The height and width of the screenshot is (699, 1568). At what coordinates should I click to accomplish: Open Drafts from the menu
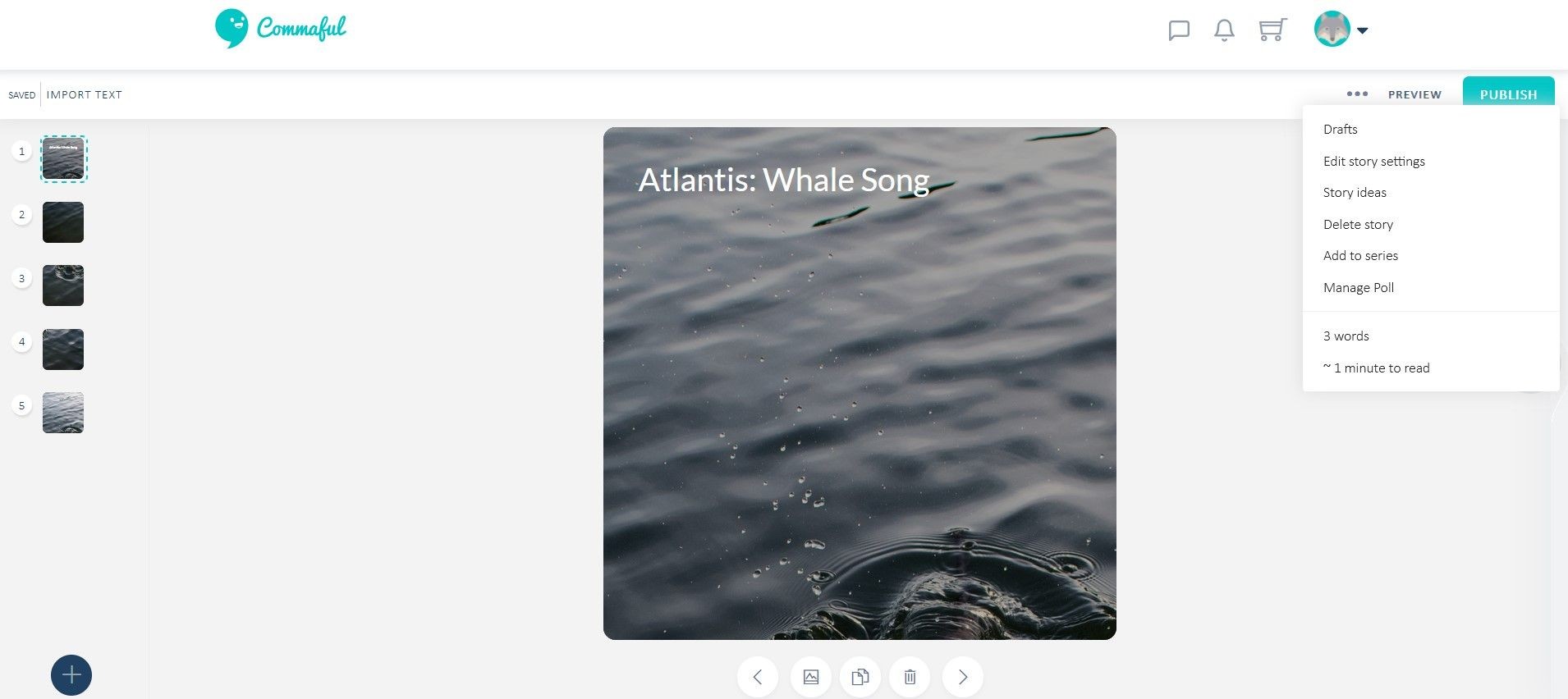pyautogui.click(x=1340, y=129)
